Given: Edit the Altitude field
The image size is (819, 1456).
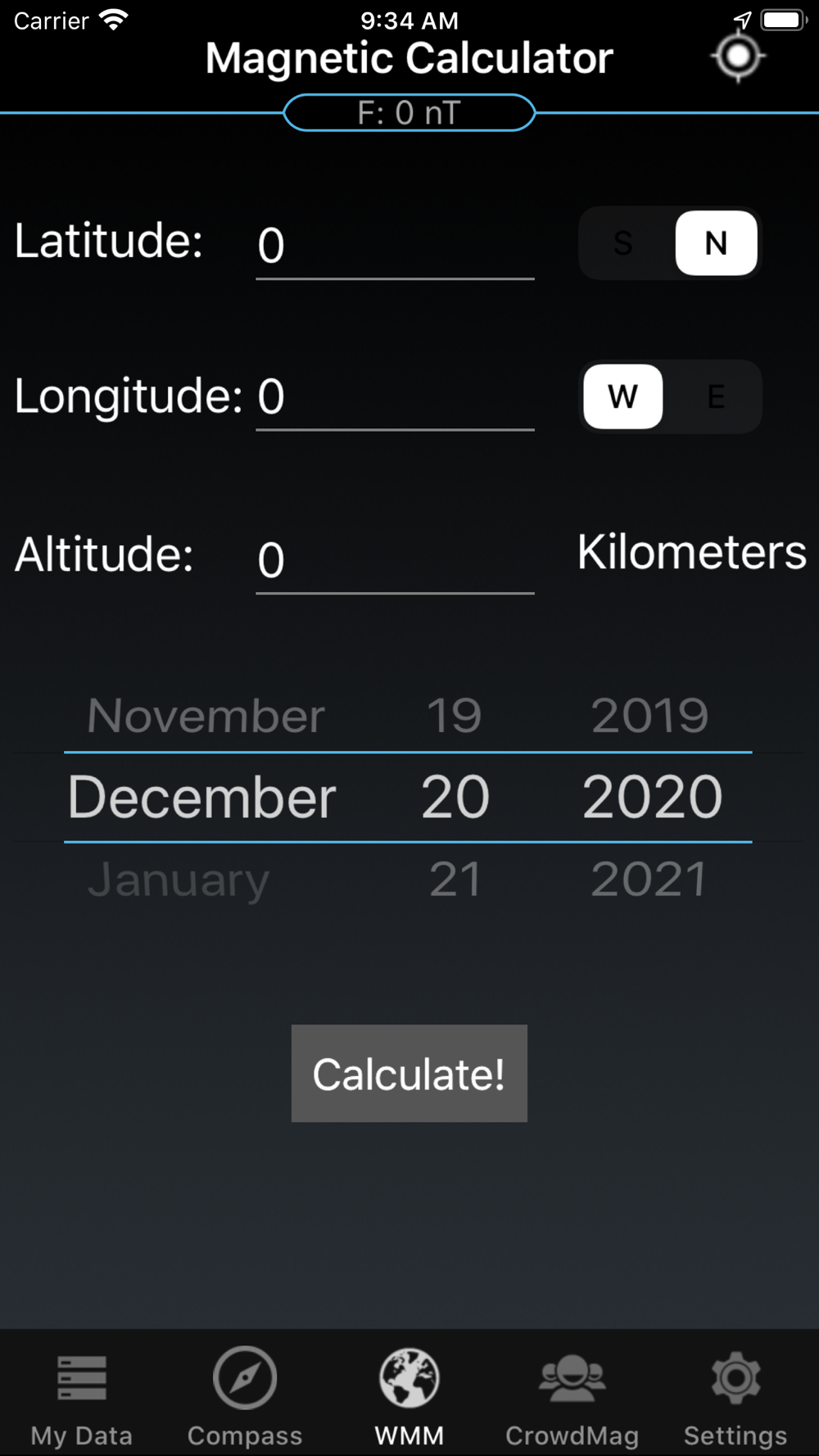Looking at the screenshot, I should click(395, 560).
